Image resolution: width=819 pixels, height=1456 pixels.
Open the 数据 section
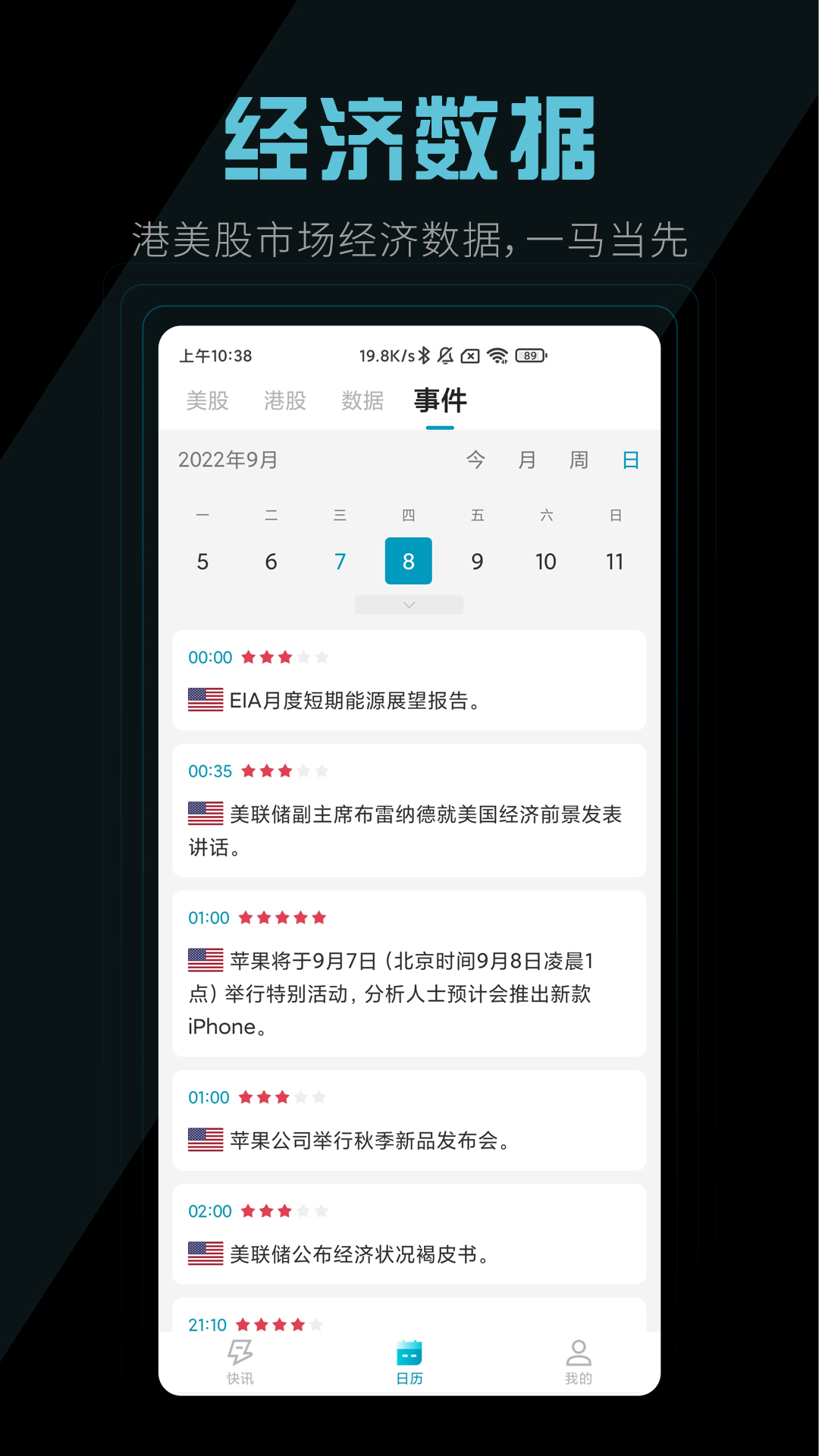[362, 400]
